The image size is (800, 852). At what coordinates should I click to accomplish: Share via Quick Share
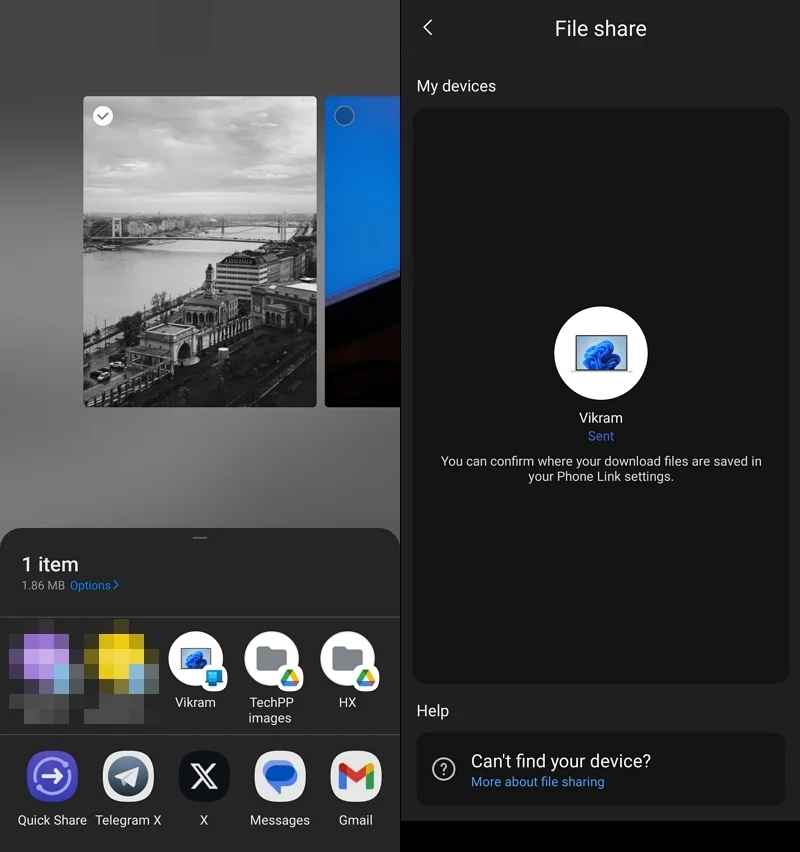click(x=52, y=777)
